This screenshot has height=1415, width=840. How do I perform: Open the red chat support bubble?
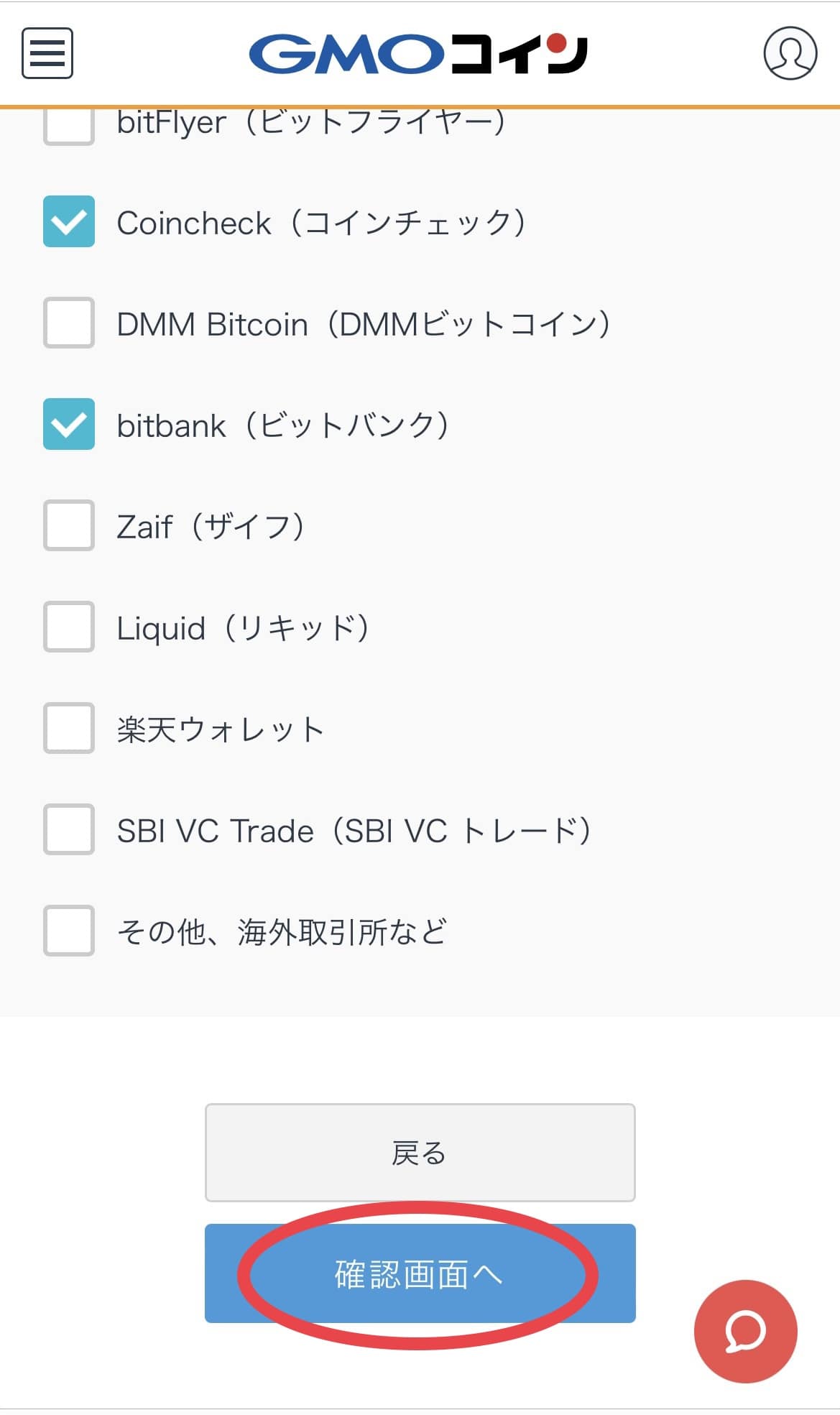point(746,1332)
